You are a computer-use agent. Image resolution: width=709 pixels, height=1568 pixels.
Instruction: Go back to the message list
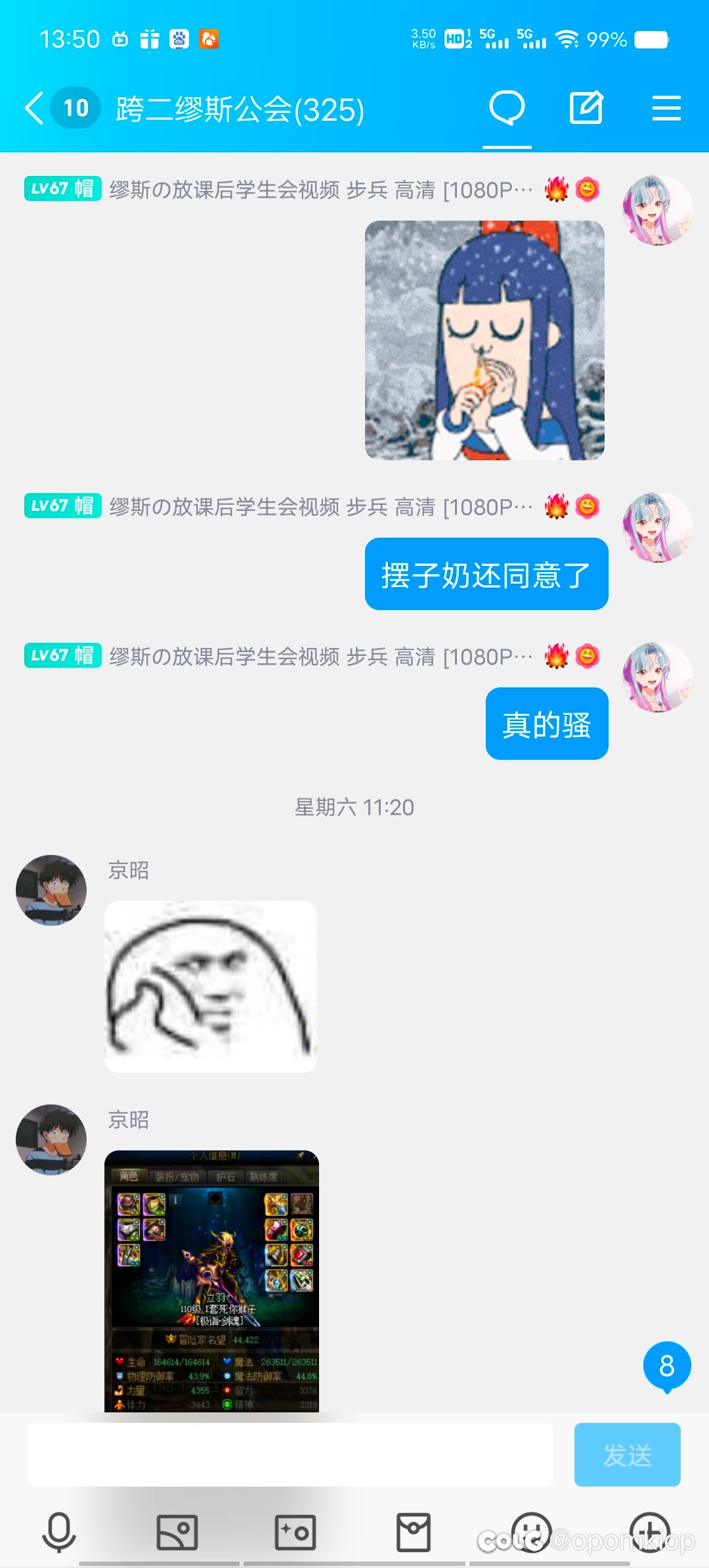click(34, 108)
